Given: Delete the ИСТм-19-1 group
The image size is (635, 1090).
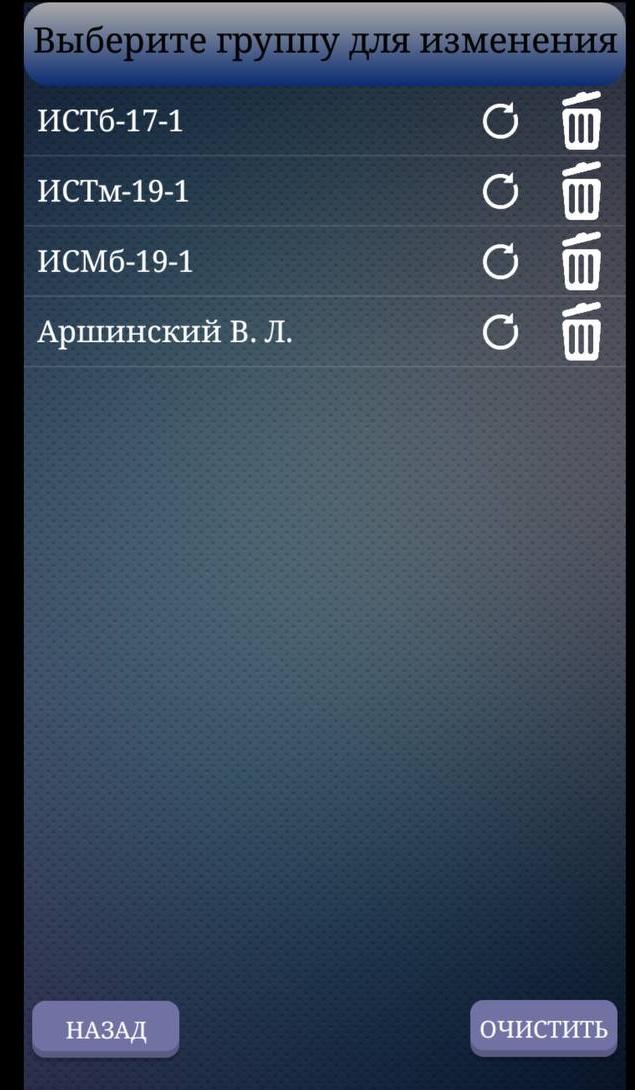Looking at the screenshot, I should [x=581, y=190].
